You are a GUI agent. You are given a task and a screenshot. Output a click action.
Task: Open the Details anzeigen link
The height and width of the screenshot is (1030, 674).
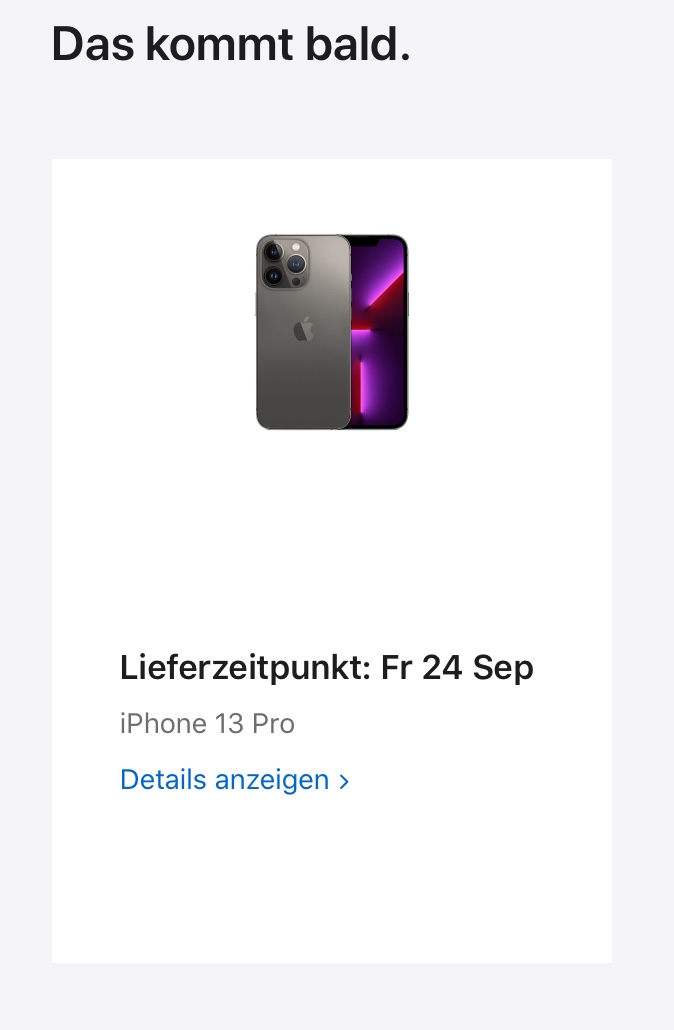coord(234,780)
